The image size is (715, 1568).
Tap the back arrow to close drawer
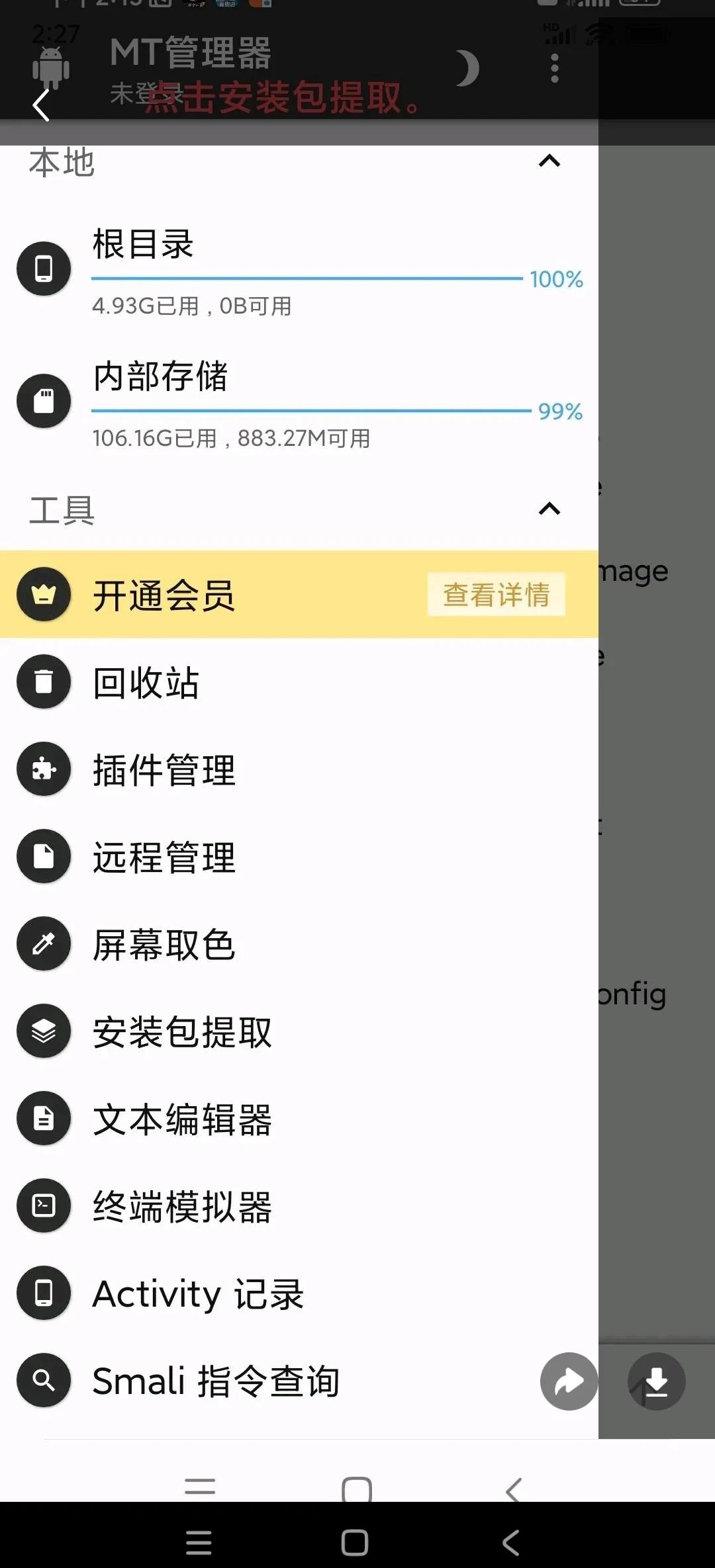[41, 105]
